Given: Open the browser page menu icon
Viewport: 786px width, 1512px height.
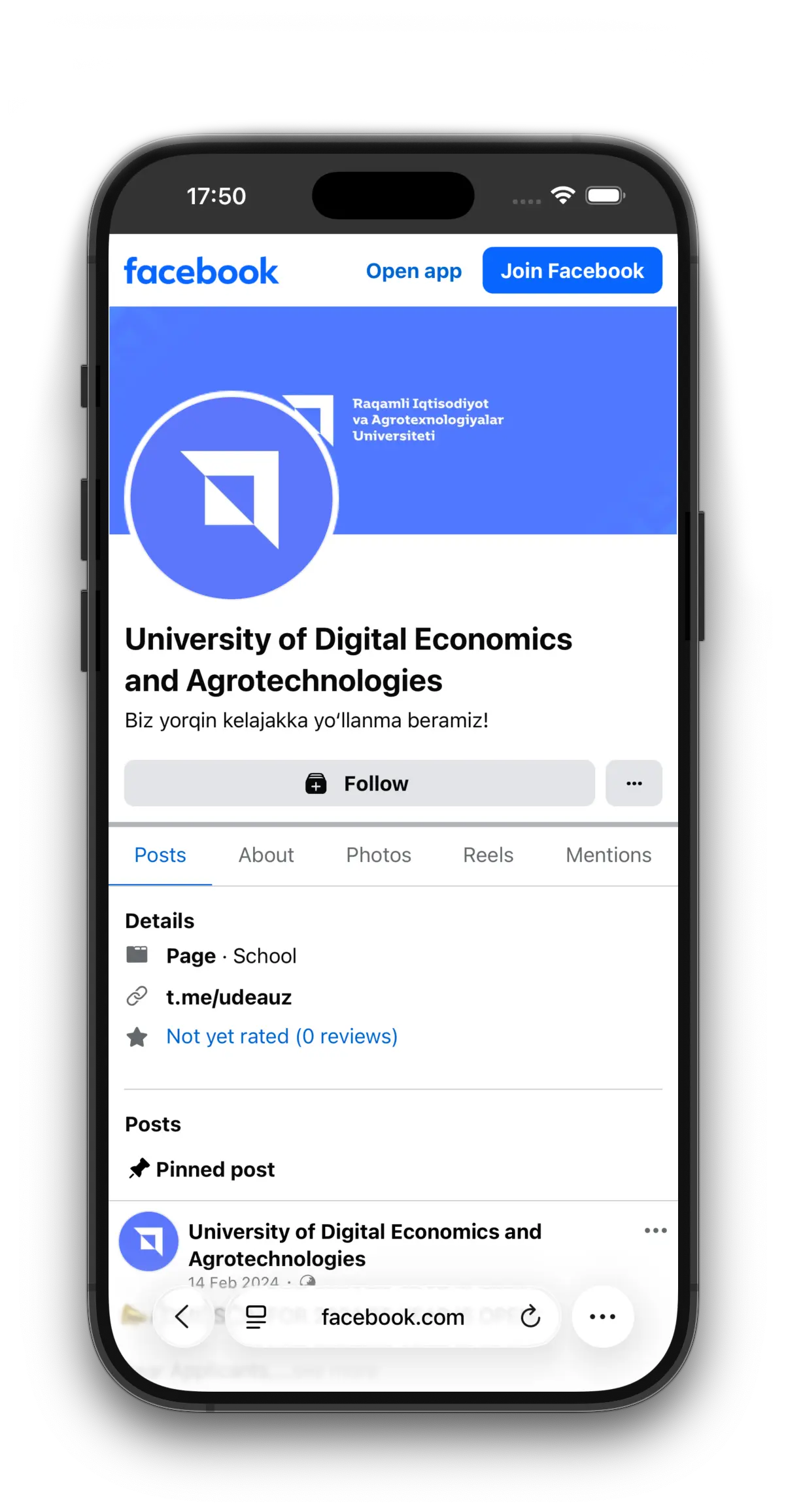Looking at the screenshot, I should tap(256, 1316).
